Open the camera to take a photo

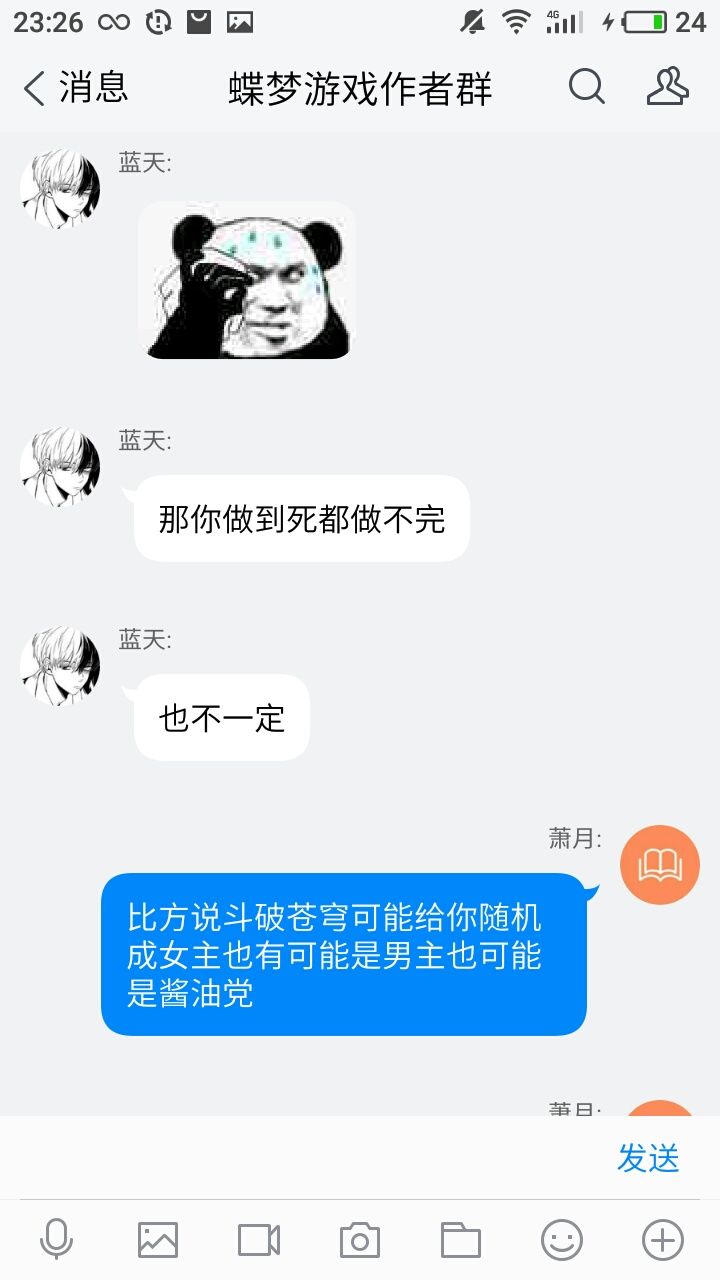click(x=358, y=1242)
